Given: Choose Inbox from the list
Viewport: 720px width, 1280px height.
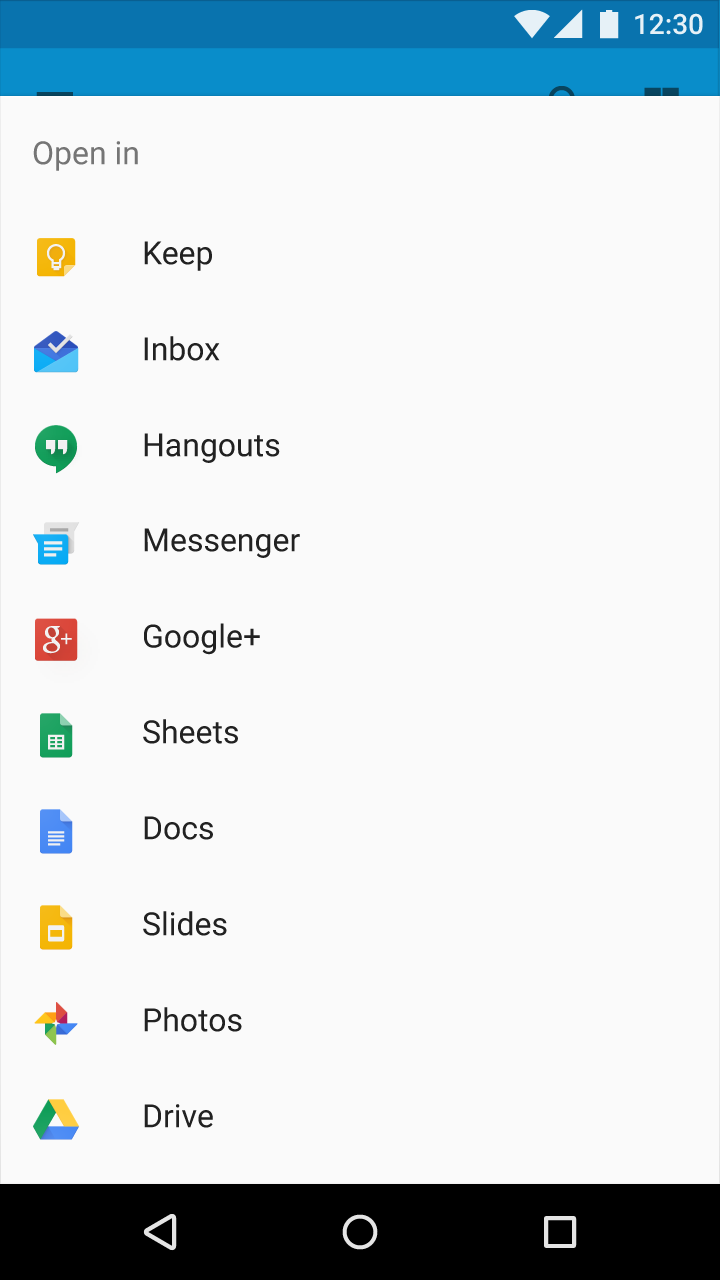Looking at the screenshot, I should click(x=360, y=350).
